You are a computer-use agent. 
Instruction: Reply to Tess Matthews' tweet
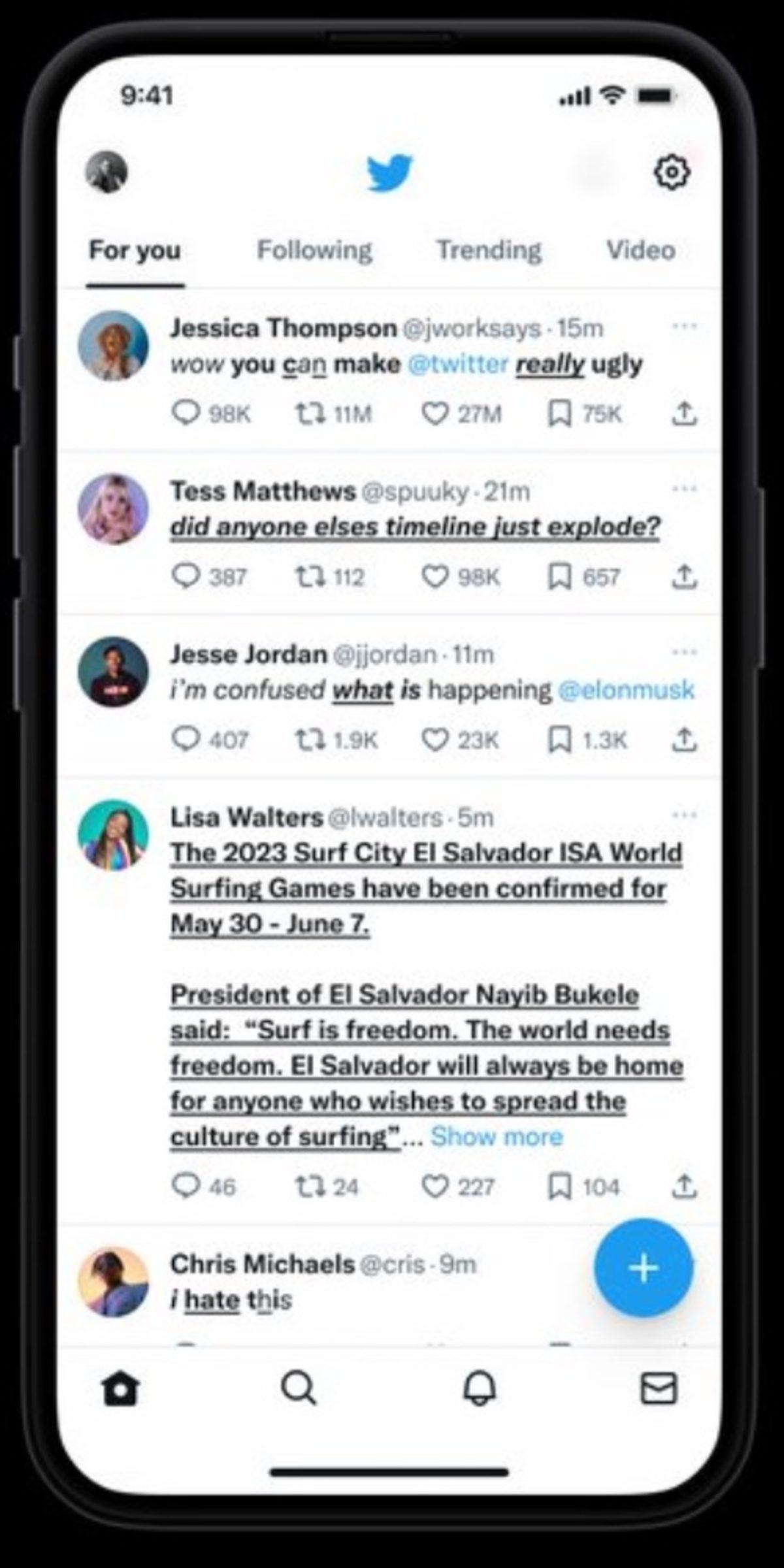(186, 576)
